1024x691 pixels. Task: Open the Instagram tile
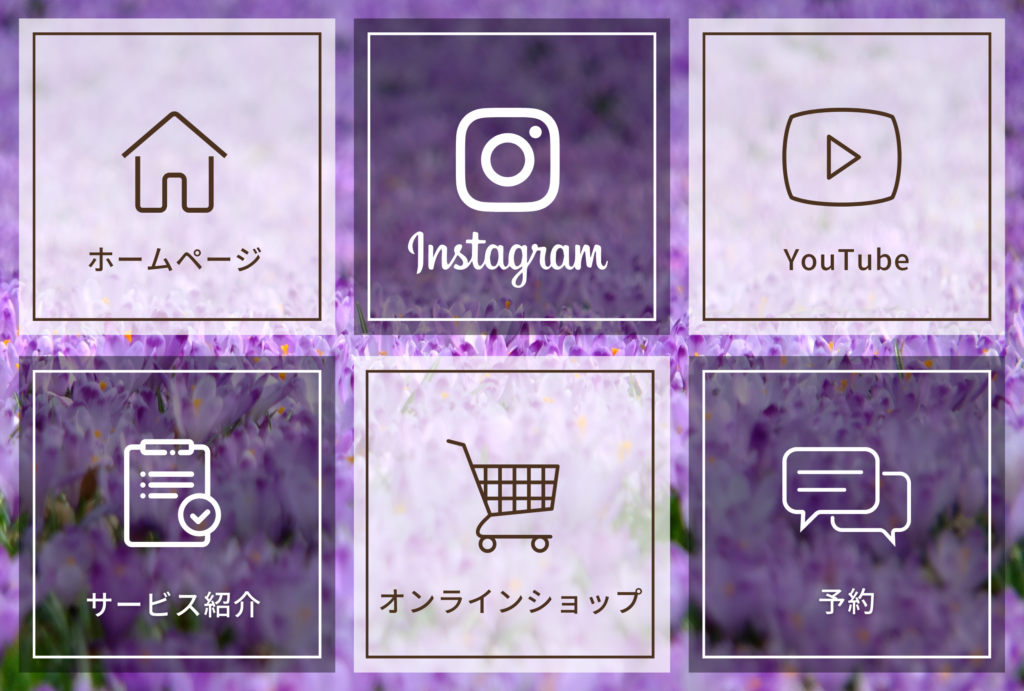coord(511,177)
